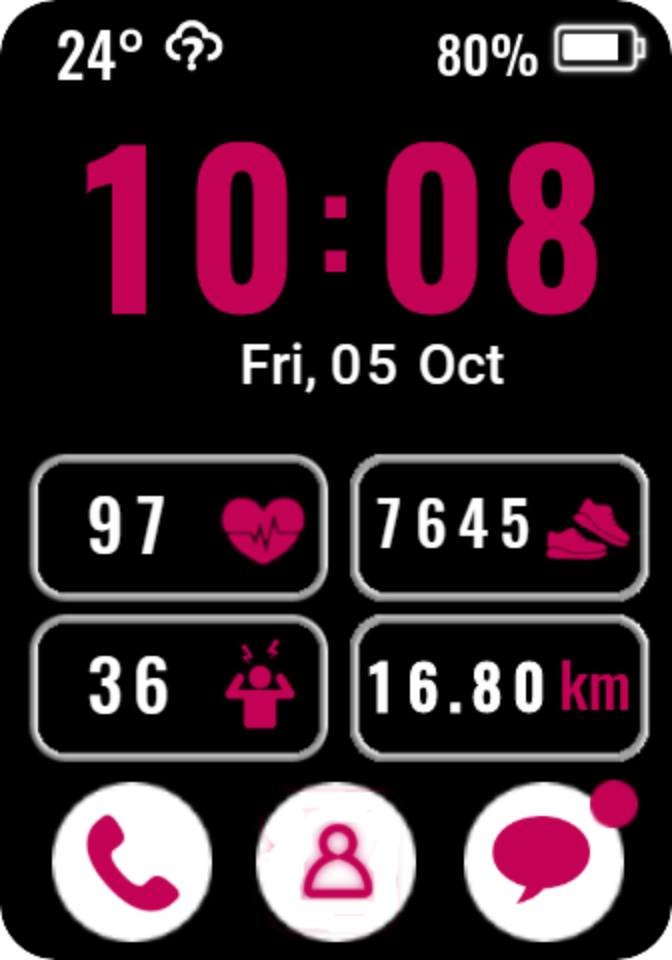The image size is (672, 960).
Task: Open the stress level tile showing 36
Action: [181, 688]
